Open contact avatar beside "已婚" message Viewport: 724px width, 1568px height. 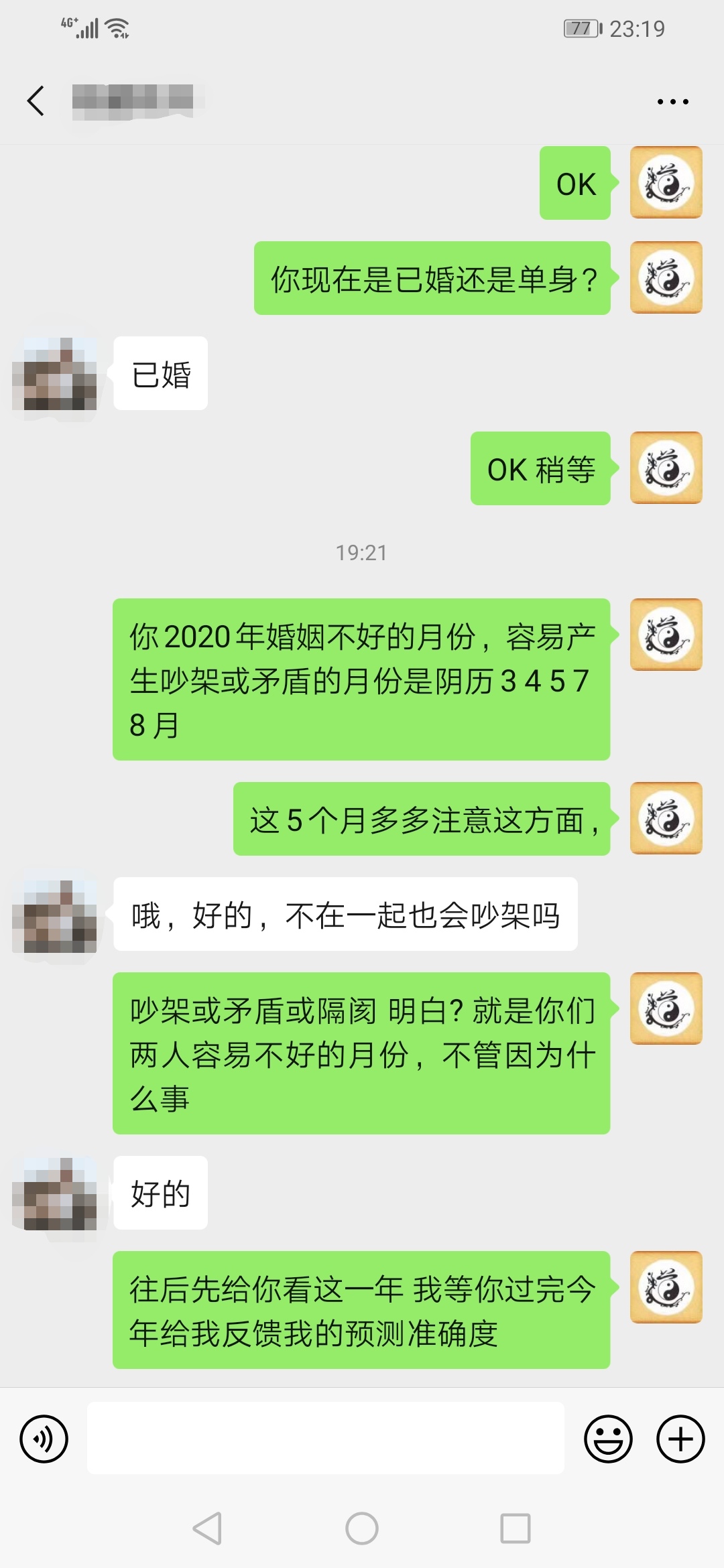point(54,375)
